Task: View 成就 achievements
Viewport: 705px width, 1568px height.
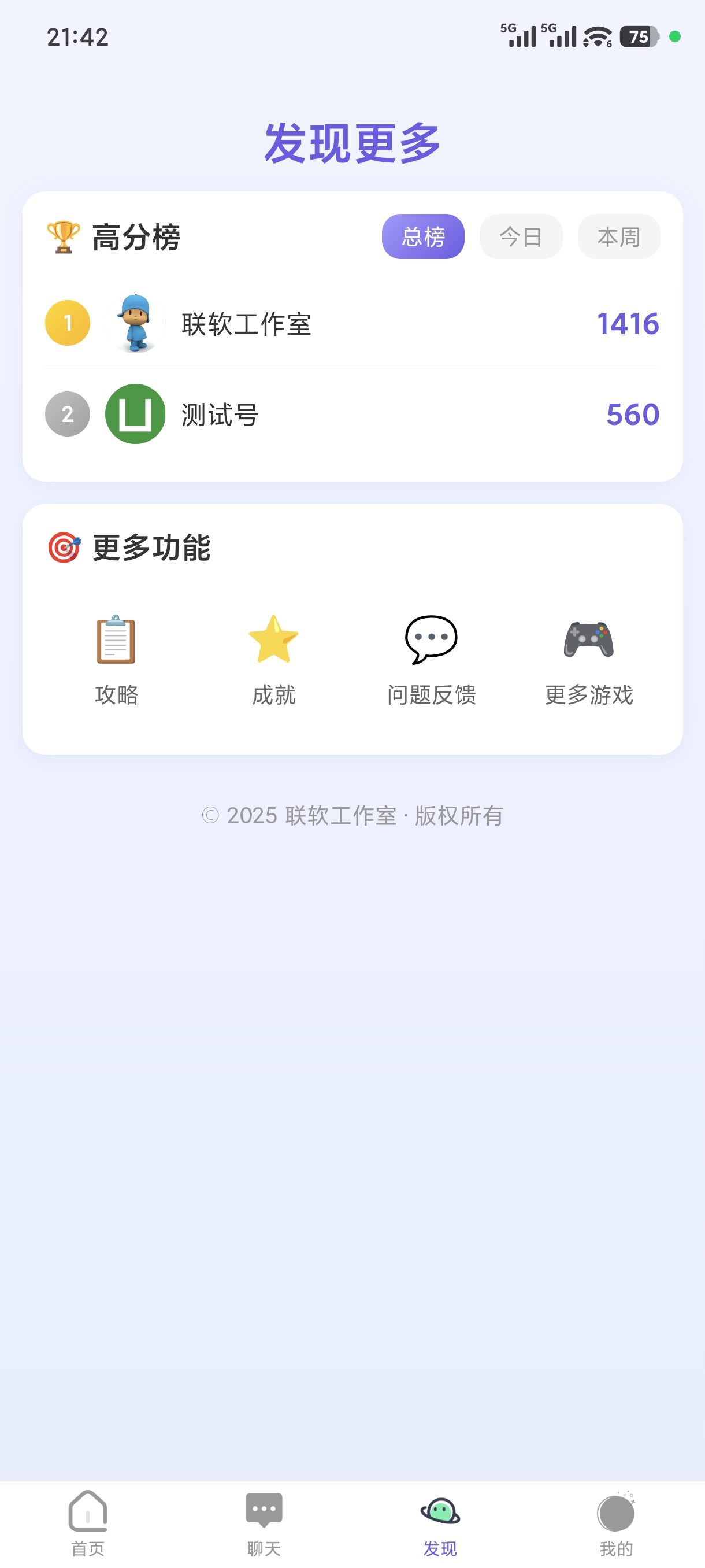Action: point(274,660)
